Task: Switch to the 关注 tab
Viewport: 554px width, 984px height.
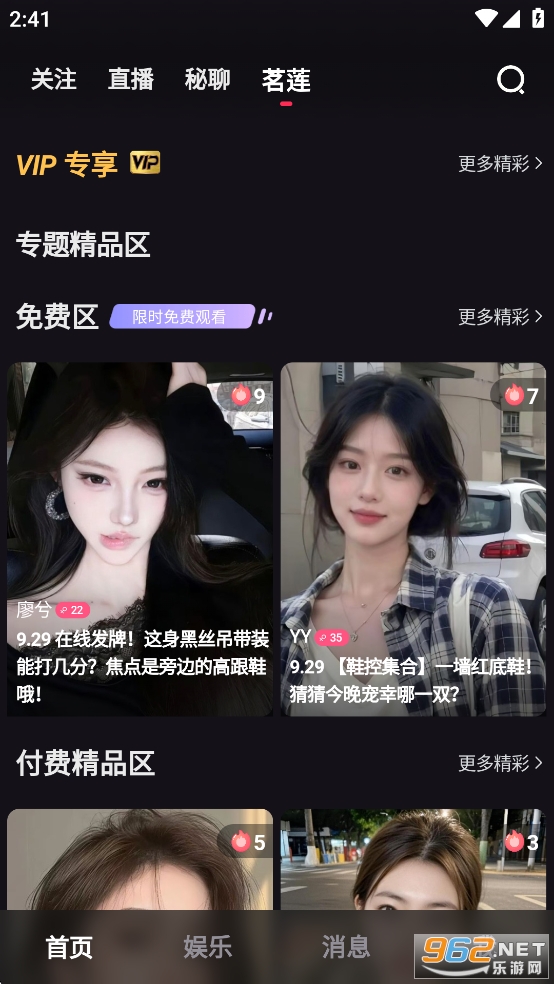Action: [54, 80]
